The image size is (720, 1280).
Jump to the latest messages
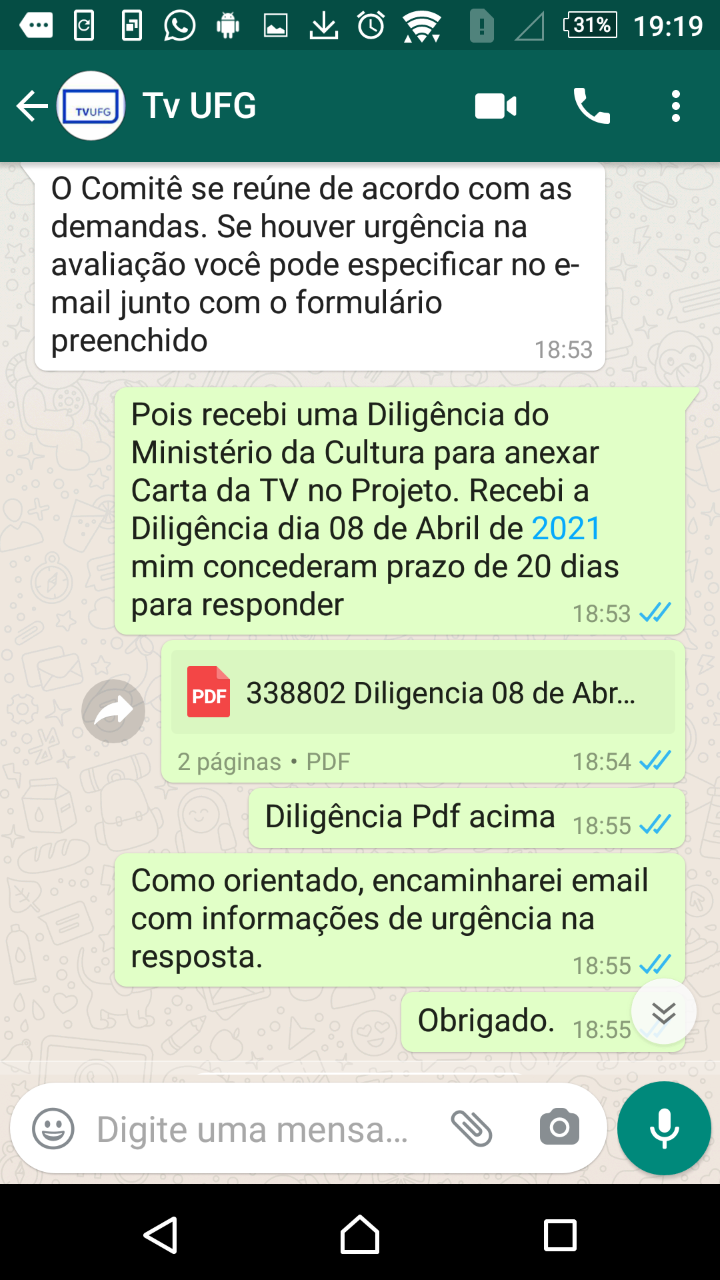(x=664, y=1012)
